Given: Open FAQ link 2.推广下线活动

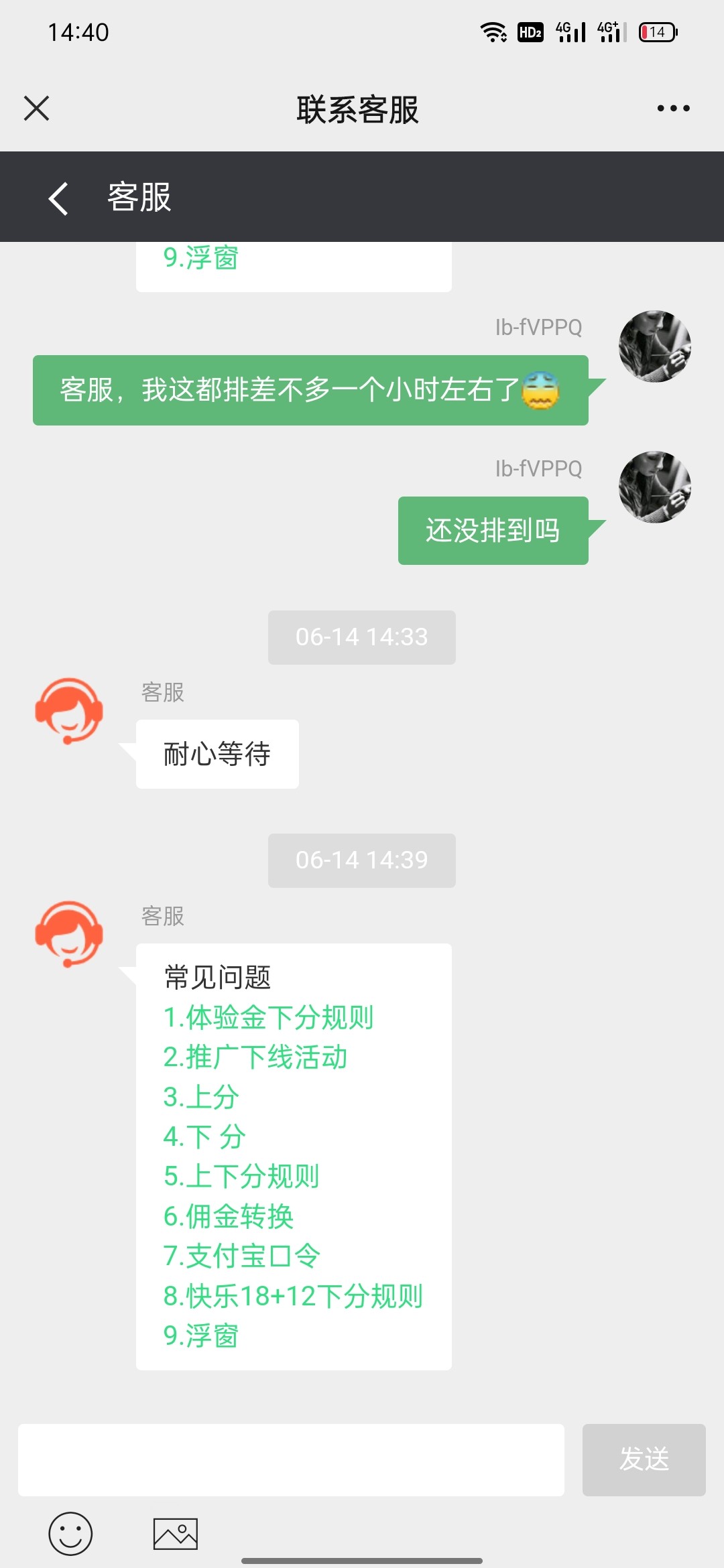Looking at the screenshot, I should 255,1057.
